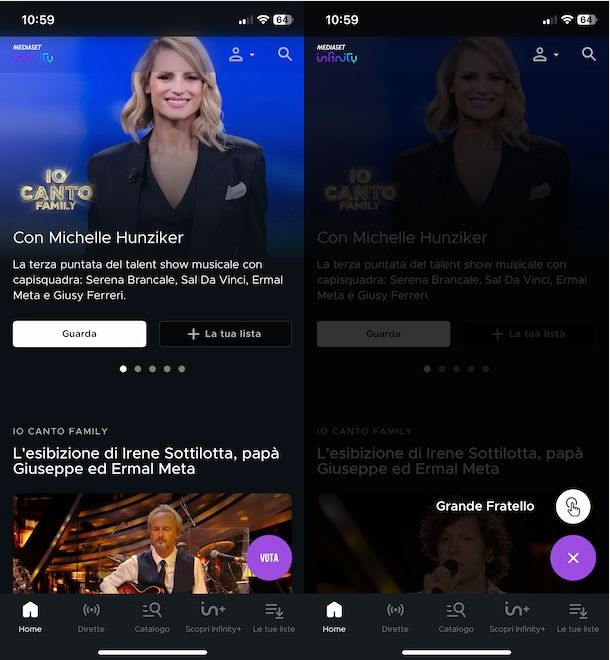This screenshot has width=610, height=660.
Task: Tap the bright white Guarda button
Action: click(79, 334)
